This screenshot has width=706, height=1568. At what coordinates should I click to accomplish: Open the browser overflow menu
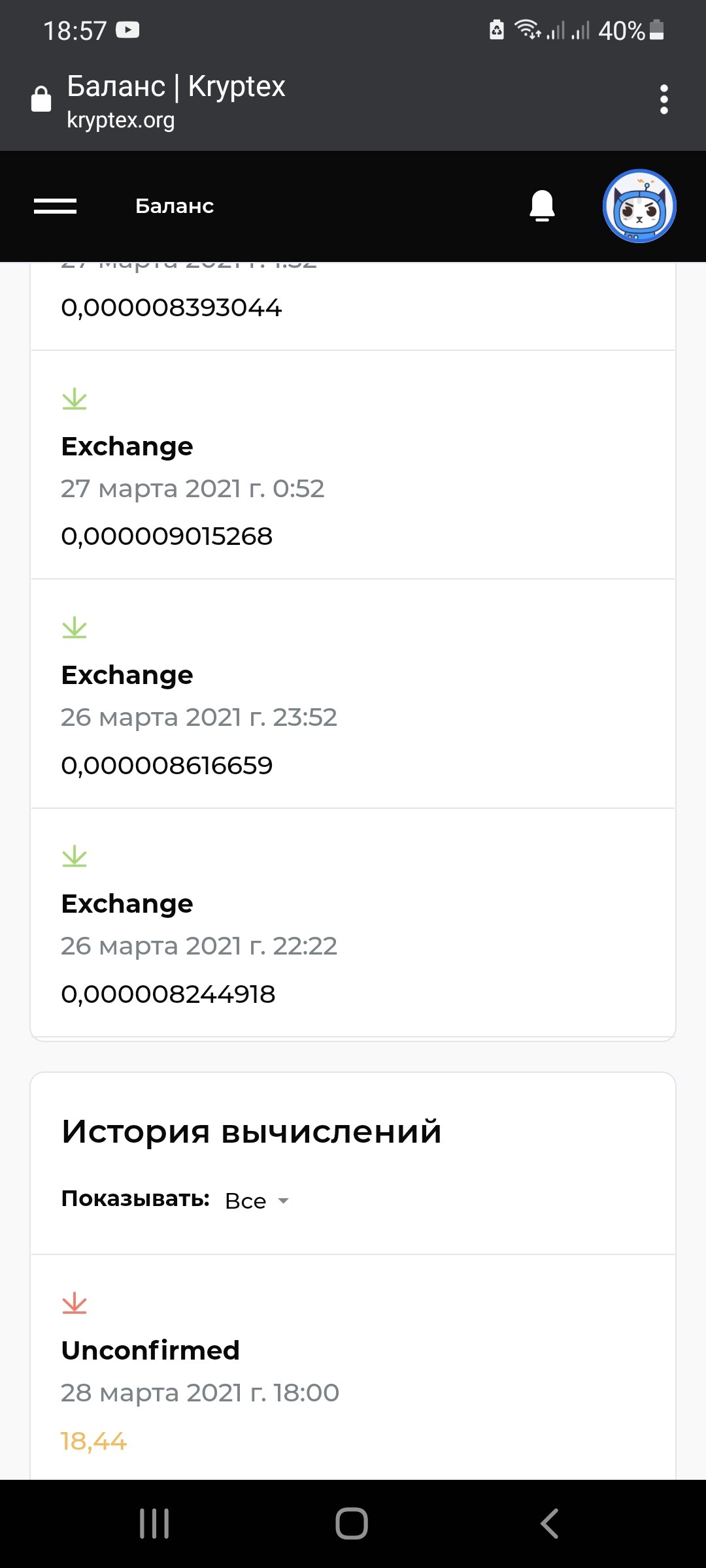(x=664, y=99)
